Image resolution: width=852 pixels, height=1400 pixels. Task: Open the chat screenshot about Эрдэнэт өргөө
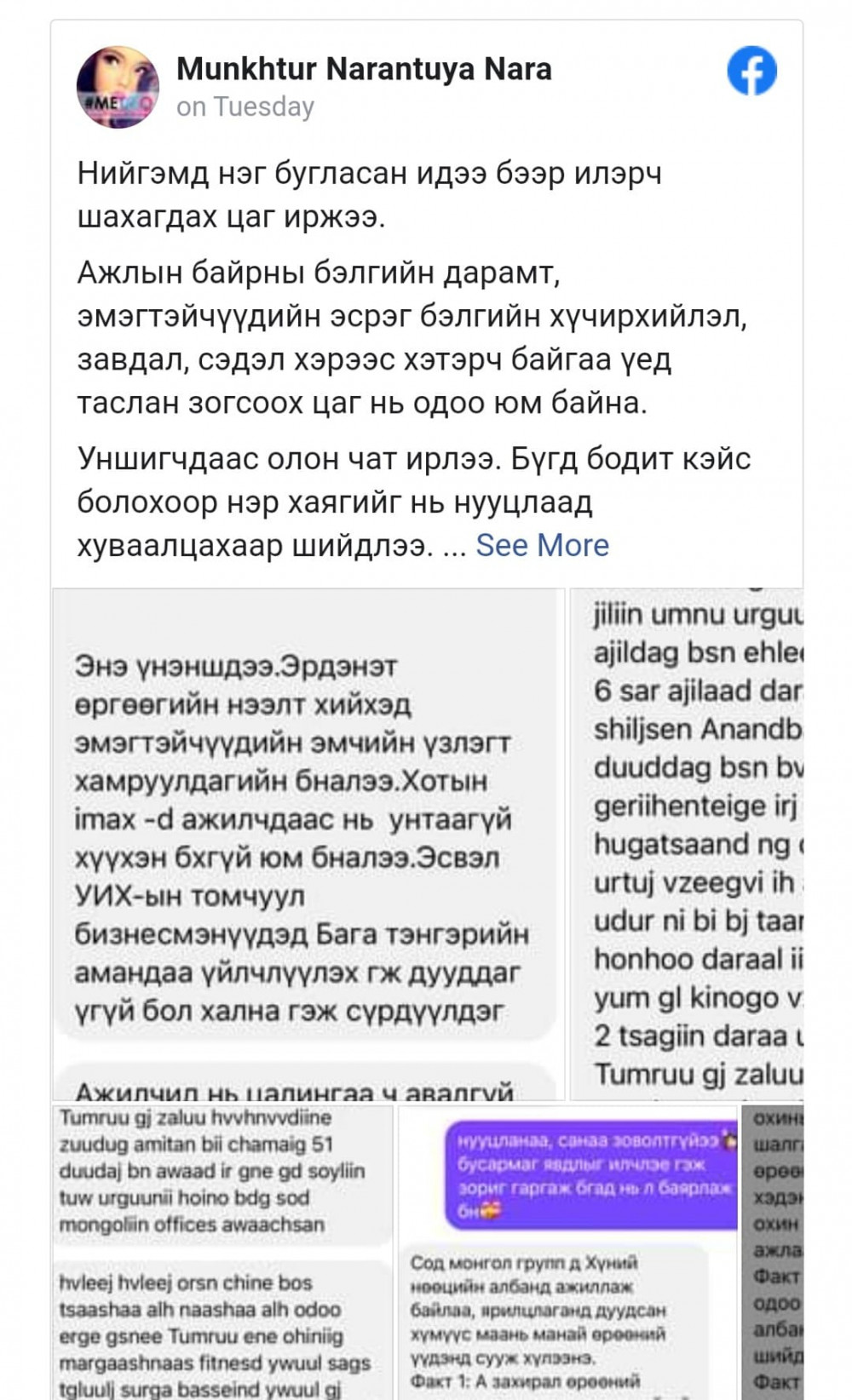coord(308,844)
